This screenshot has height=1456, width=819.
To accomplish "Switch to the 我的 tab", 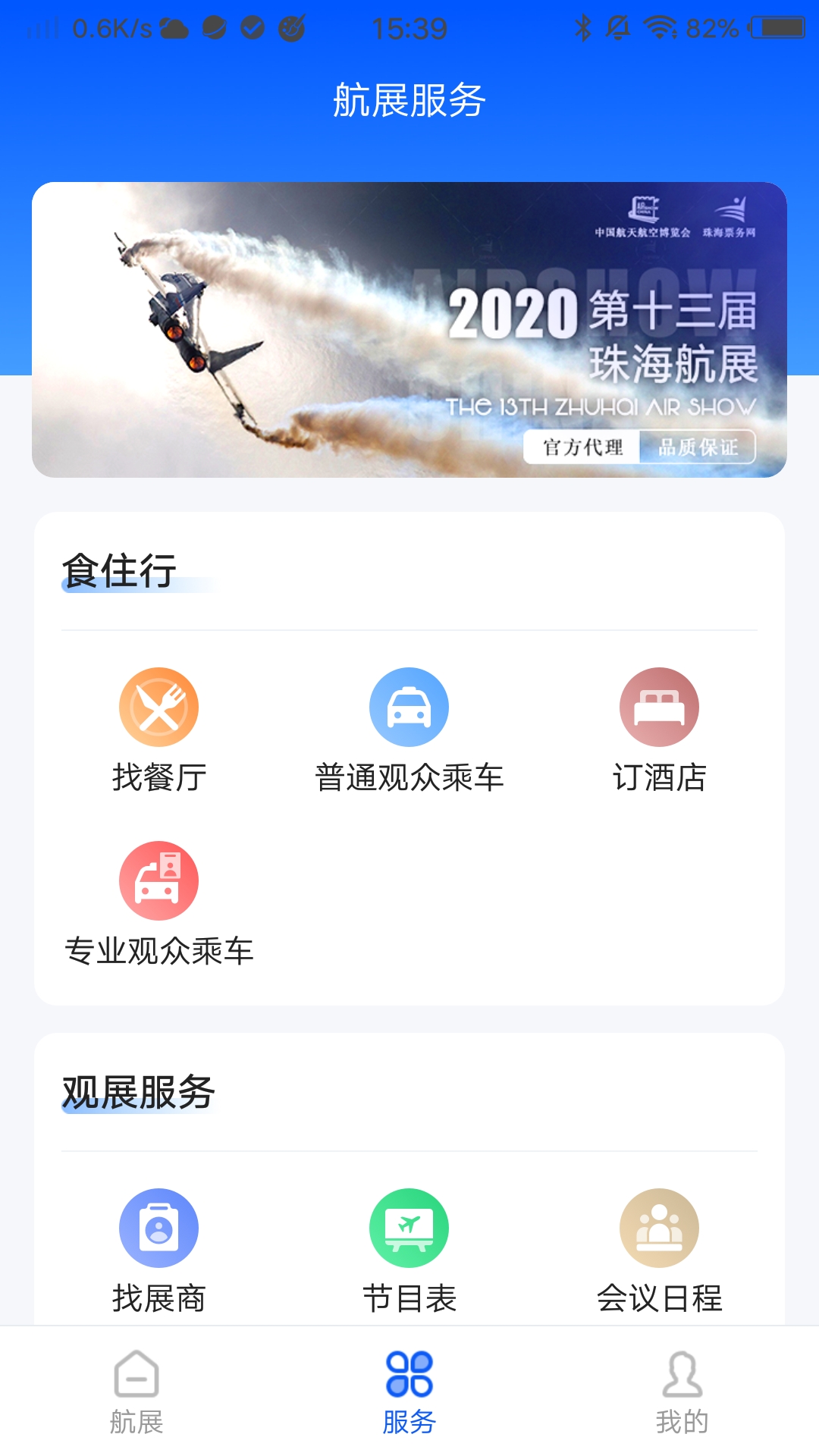I will click(682, 1418).
